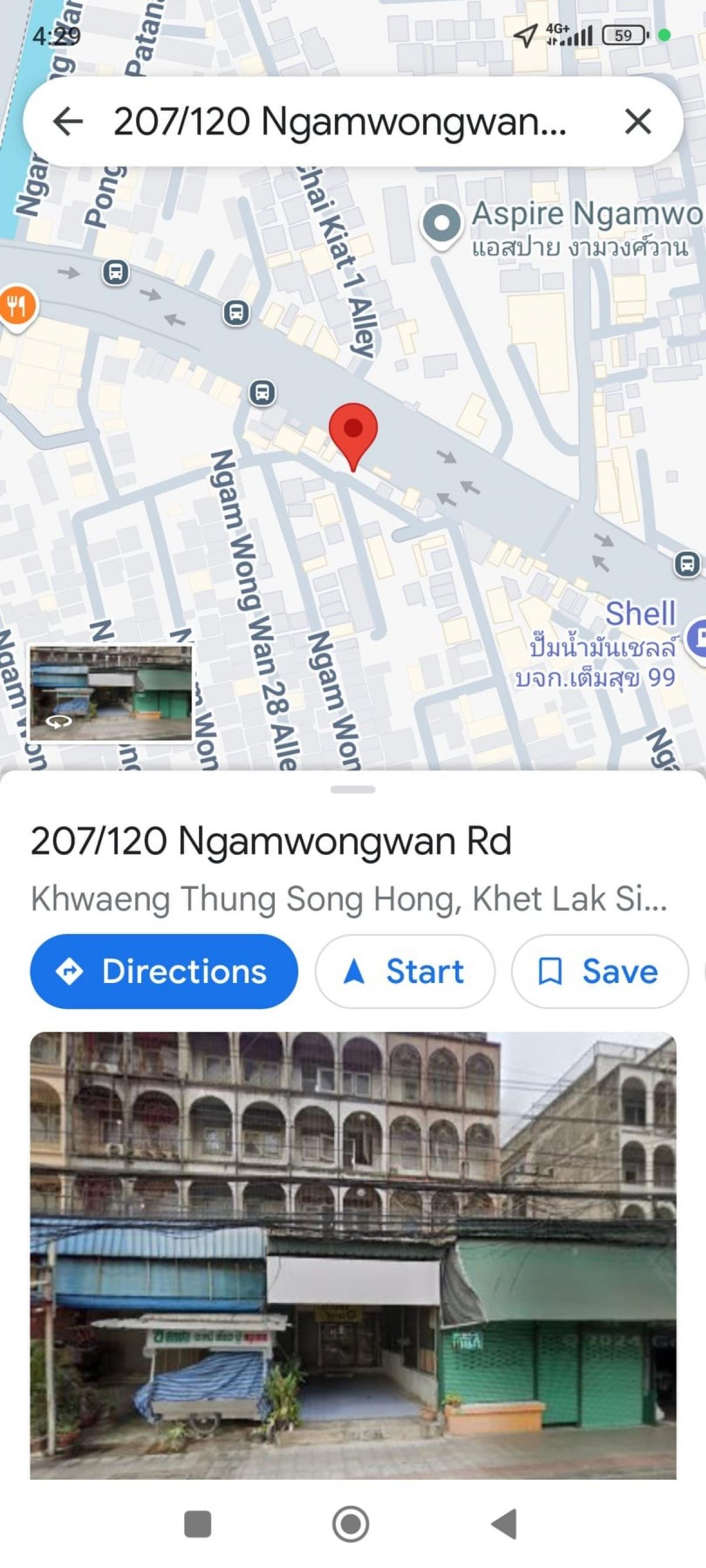Get Directions to this address

(164, 971)
